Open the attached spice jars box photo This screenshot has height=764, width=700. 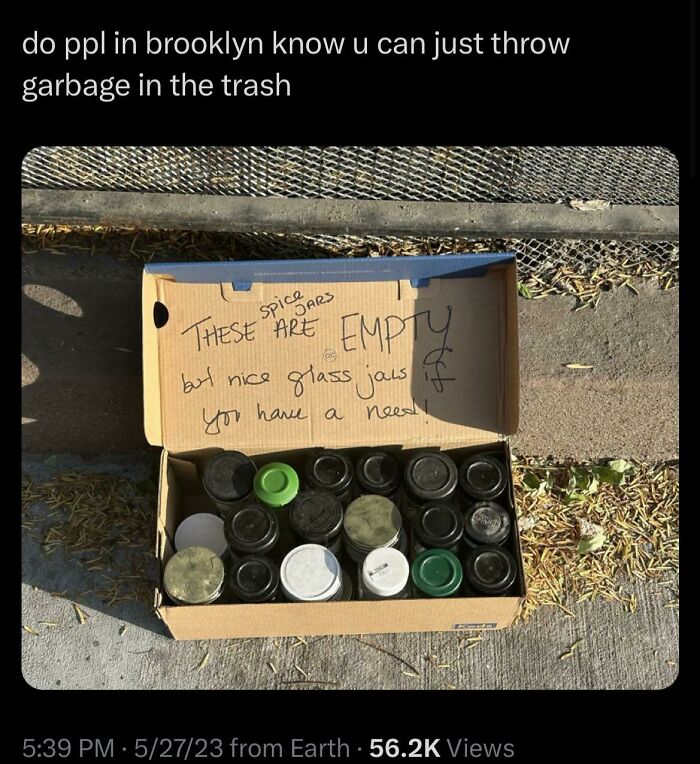click(350, 418)
